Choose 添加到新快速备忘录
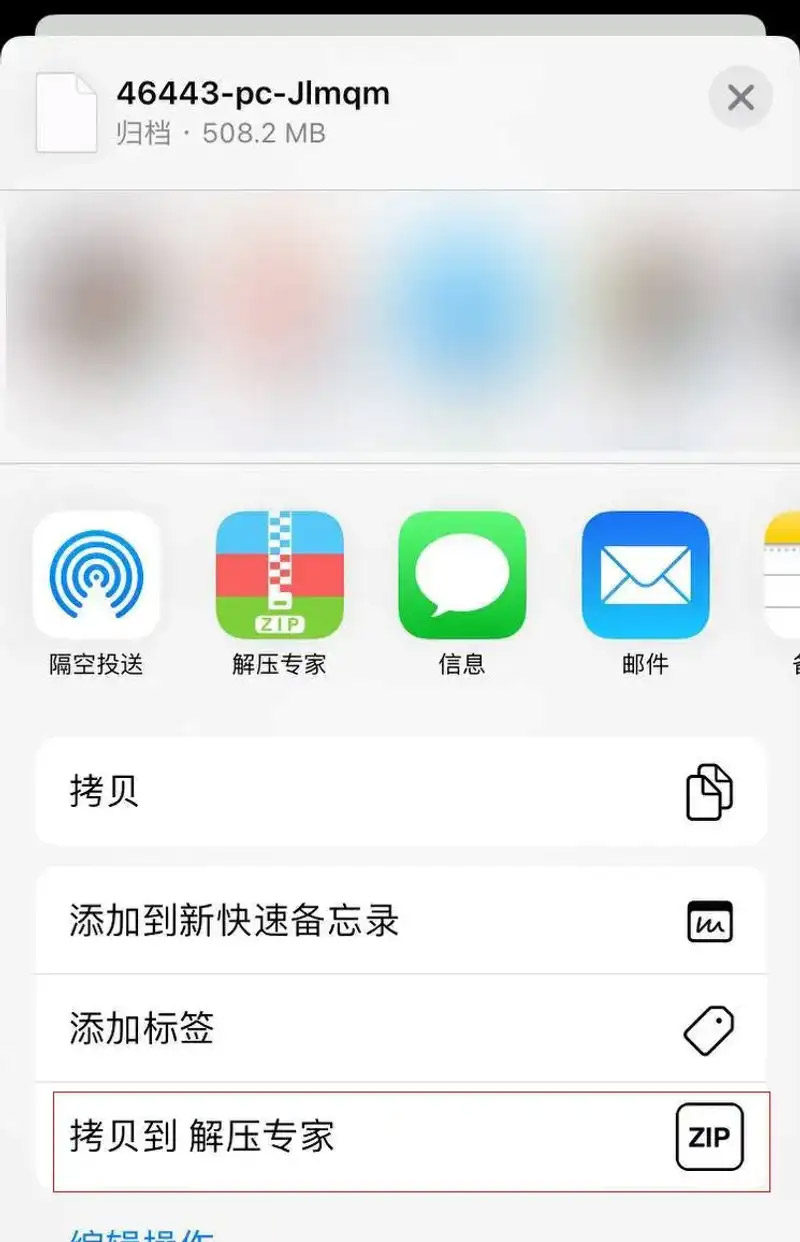This screenshot has width=800, height=1242. point(400,920)
